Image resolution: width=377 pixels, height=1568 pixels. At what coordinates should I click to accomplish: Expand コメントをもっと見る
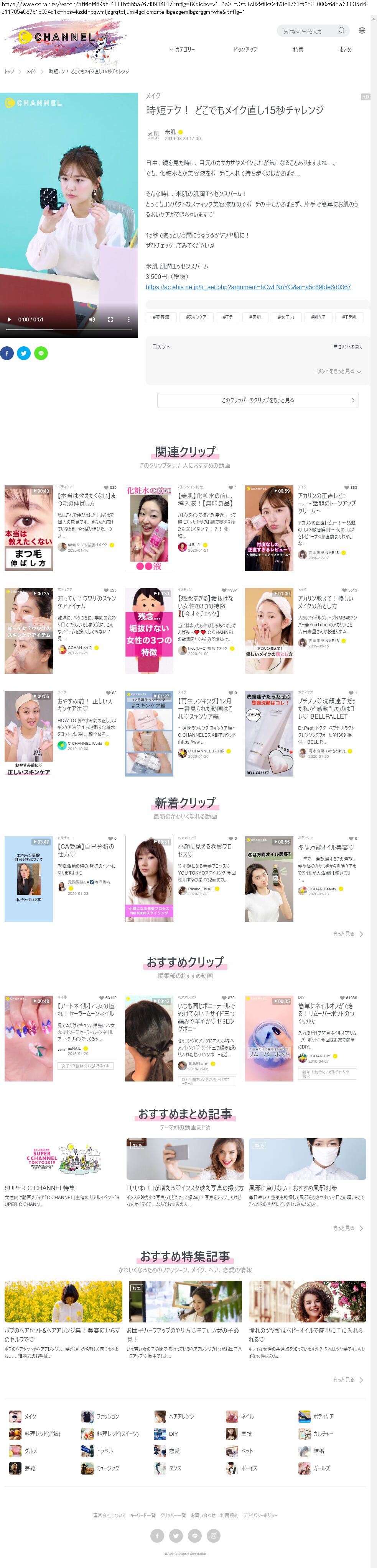[337, 371]
